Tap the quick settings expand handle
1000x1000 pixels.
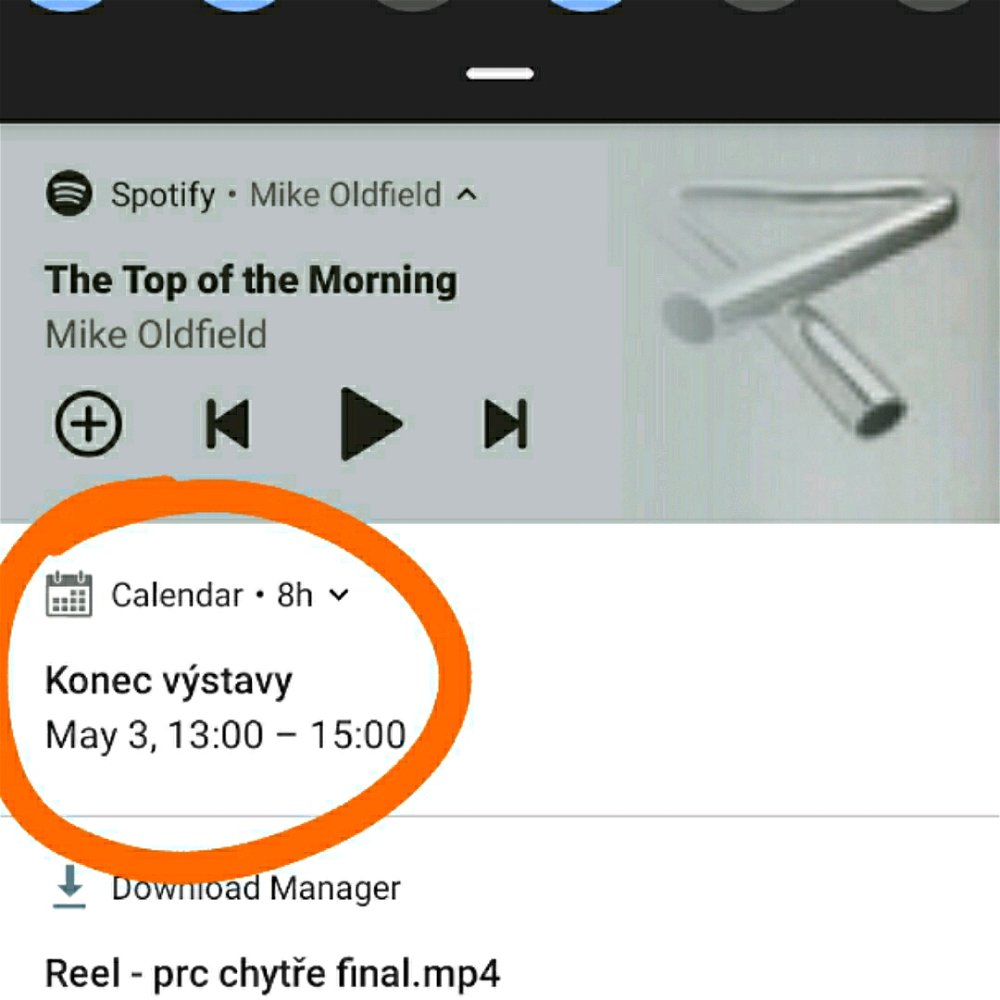pos(500,74)
